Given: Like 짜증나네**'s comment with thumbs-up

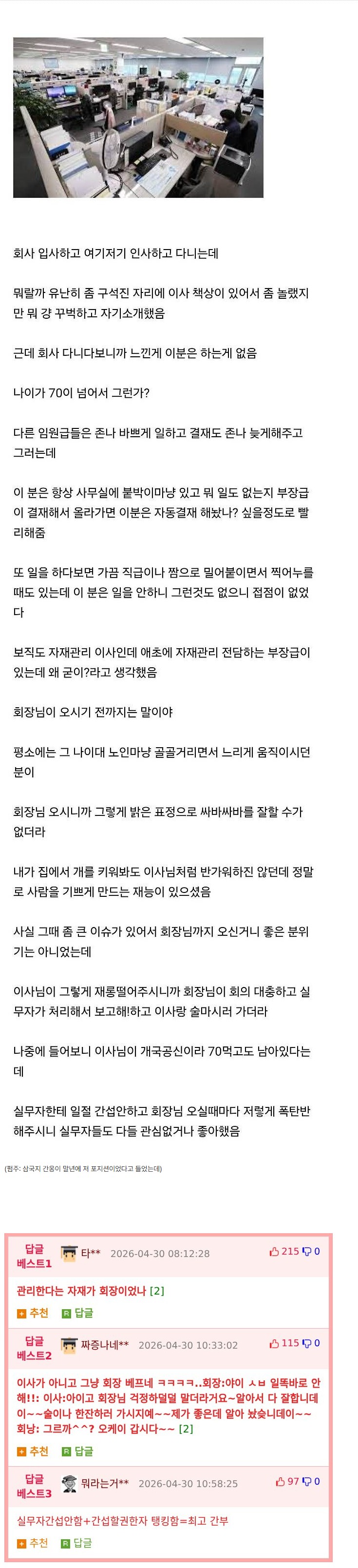Looking at the screenshot, I should (x=274, y=1343).
